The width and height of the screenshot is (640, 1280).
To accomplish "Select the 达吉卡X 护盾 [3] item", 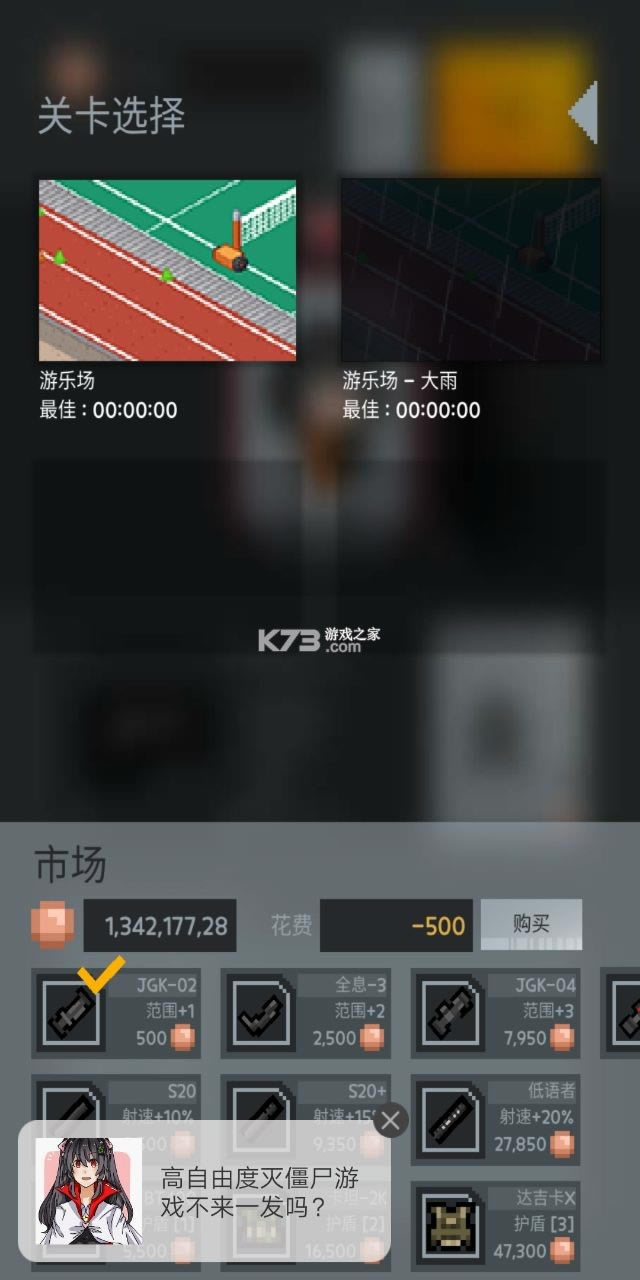I will (x=495, y=1225).
